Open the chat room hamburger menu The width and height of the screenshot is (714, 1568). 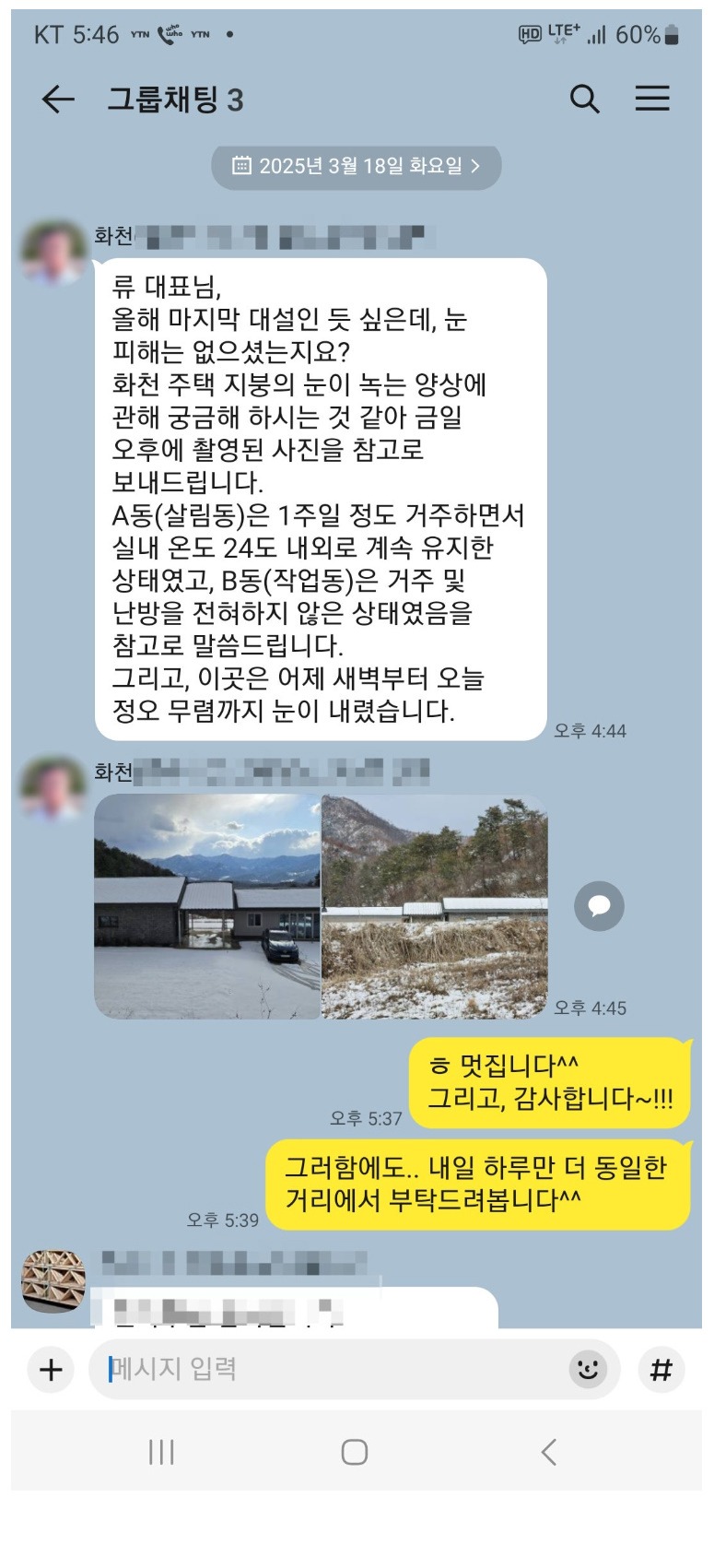[x=651, y=99]
